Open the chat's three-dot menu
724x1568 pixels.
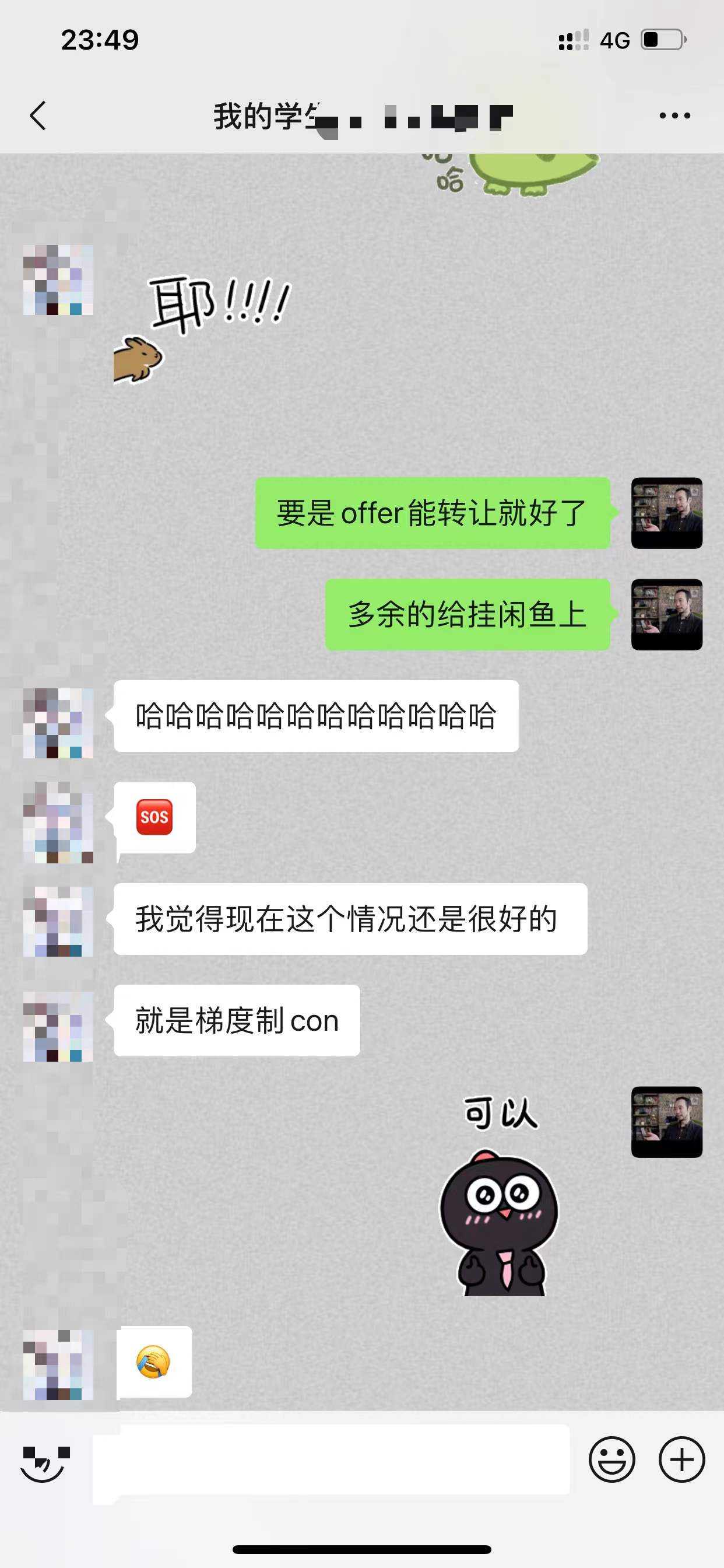(x=674, y=116)
